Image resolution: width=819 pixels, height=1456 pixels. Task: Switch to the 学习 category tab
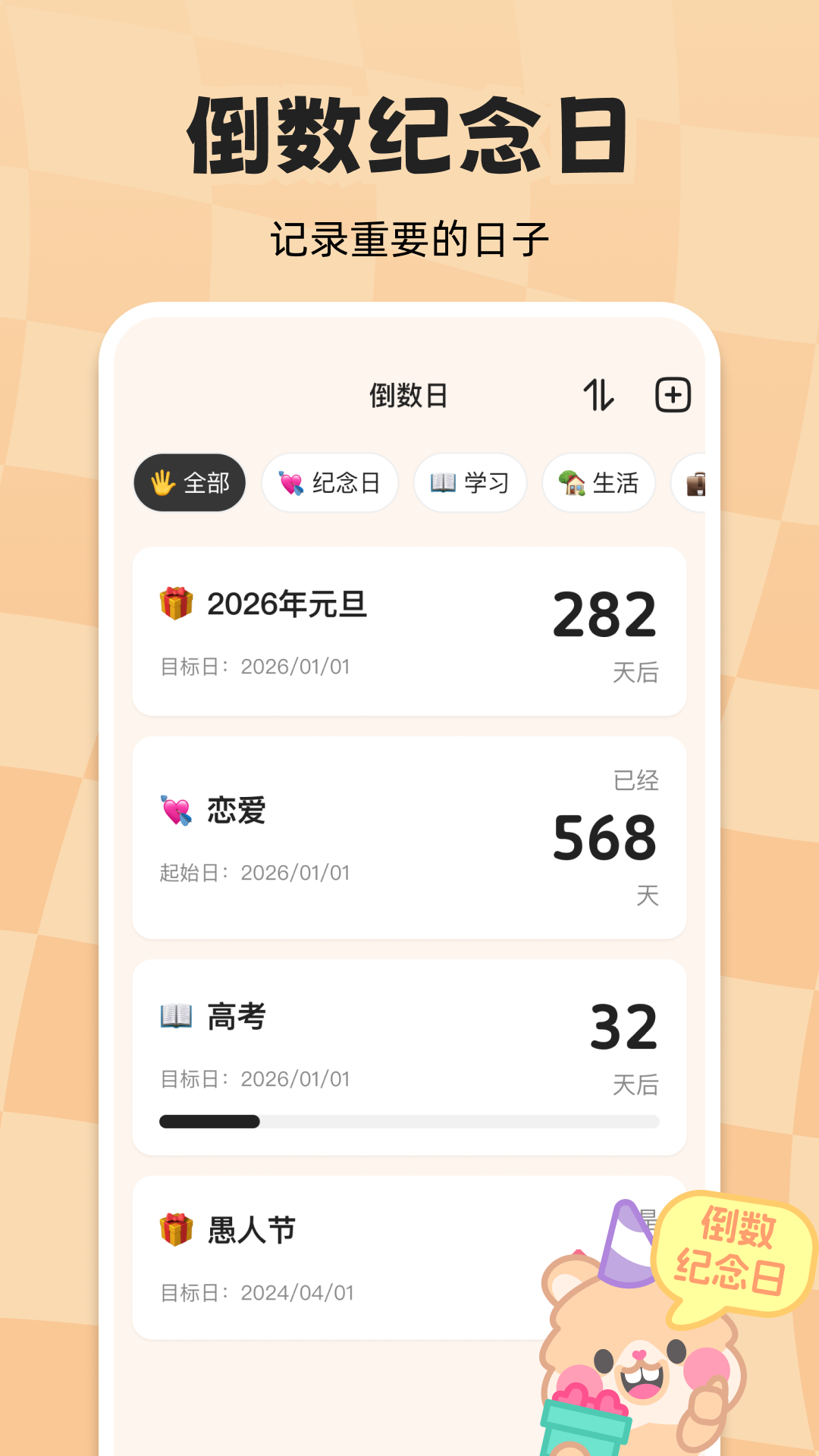(470, 483)
